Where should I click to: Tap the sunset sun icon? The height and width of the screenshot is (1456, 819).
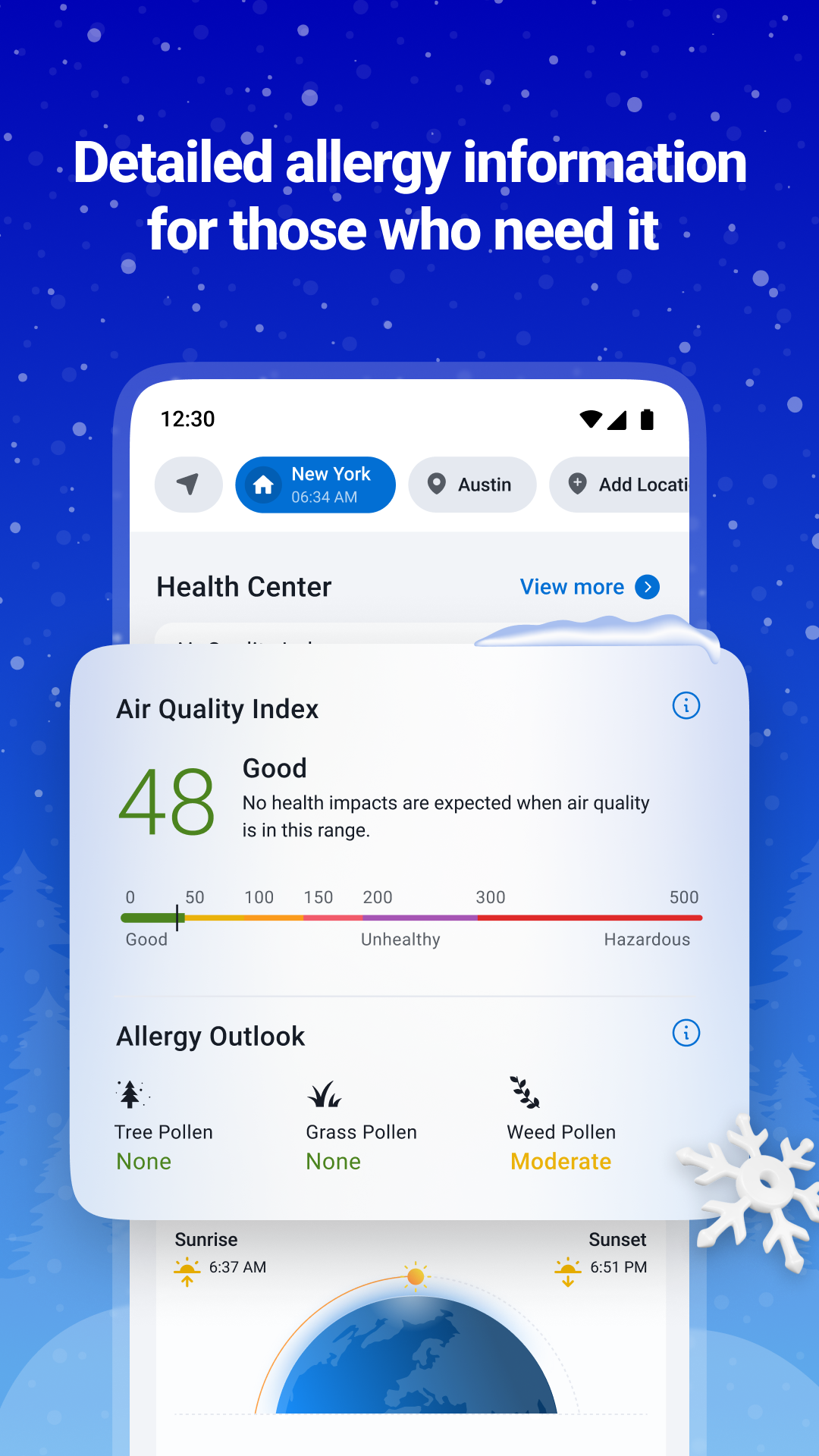click(567, 1267)
